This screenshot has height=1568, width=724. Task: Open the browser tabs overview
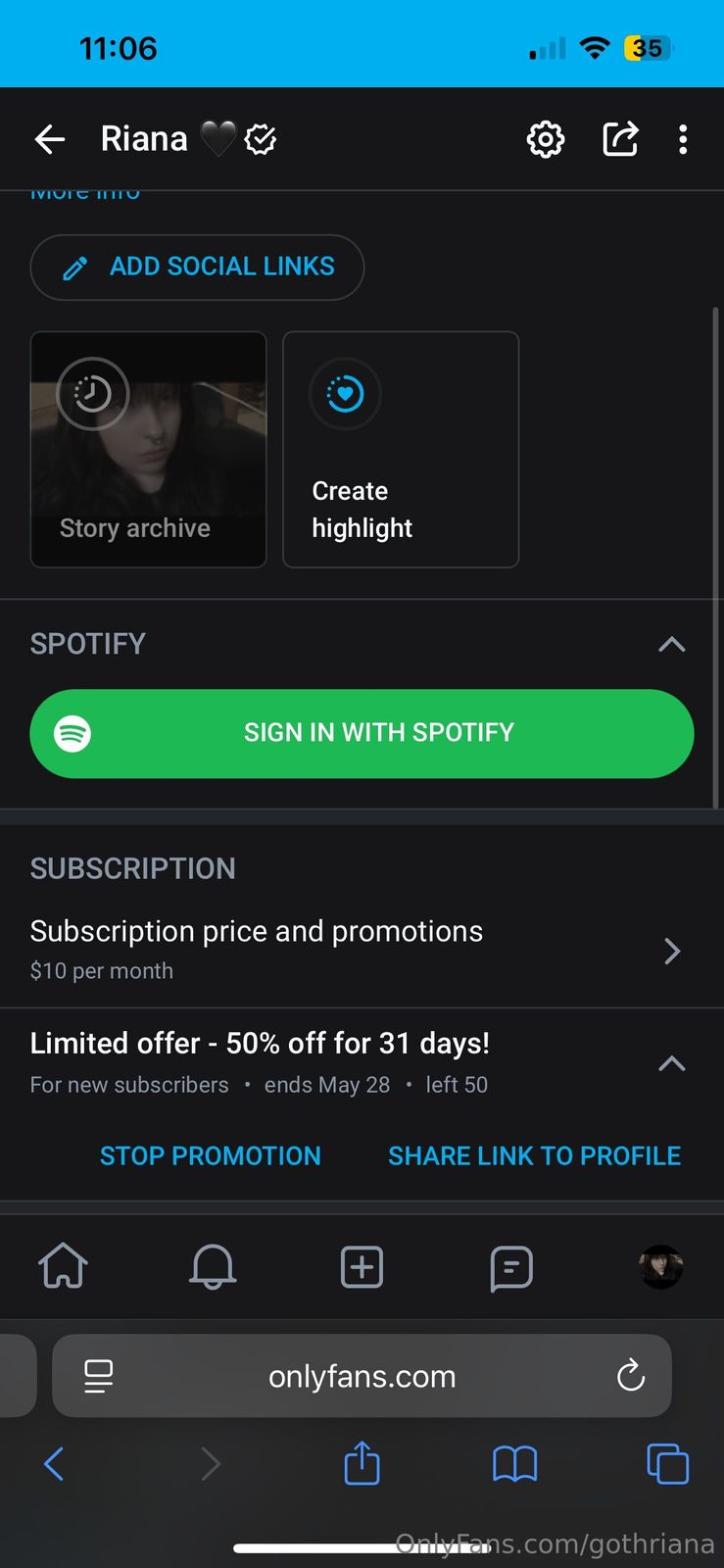[x=667, y=1464]
